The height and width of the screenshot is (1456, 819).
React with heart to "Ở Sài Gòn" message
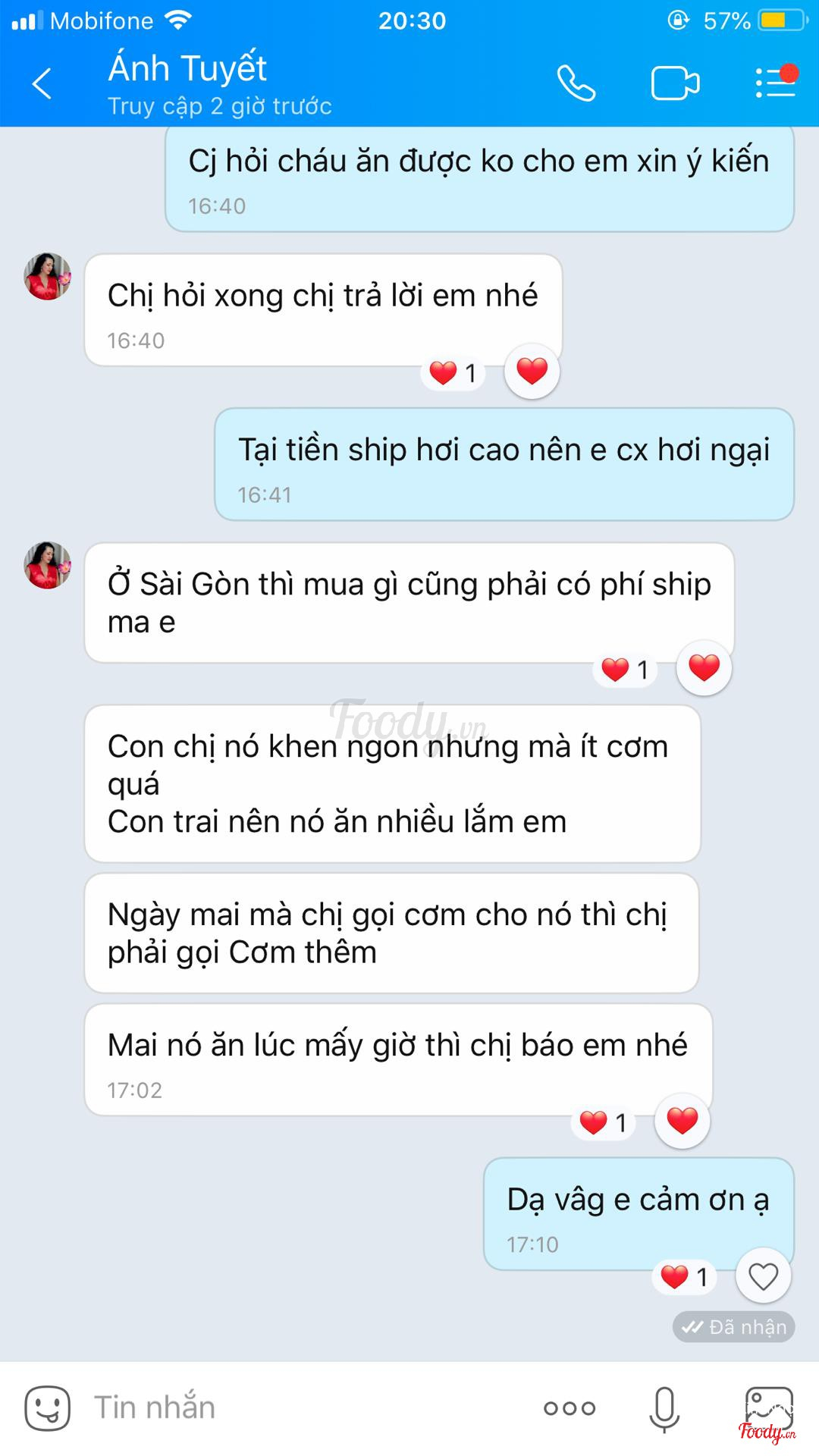[704, 668]
